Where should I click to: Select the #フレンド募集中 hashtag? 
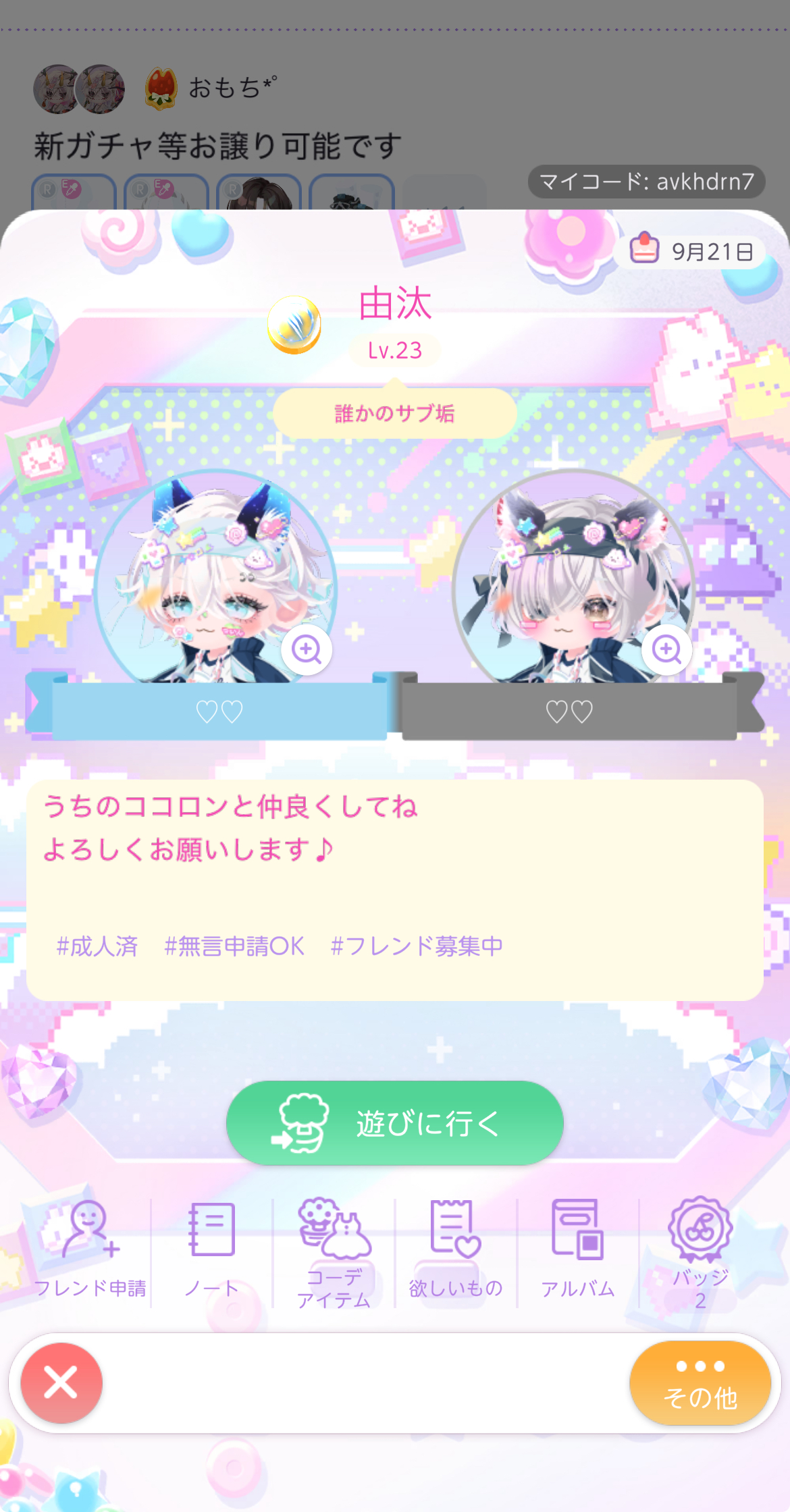click(x=417, y=946)
